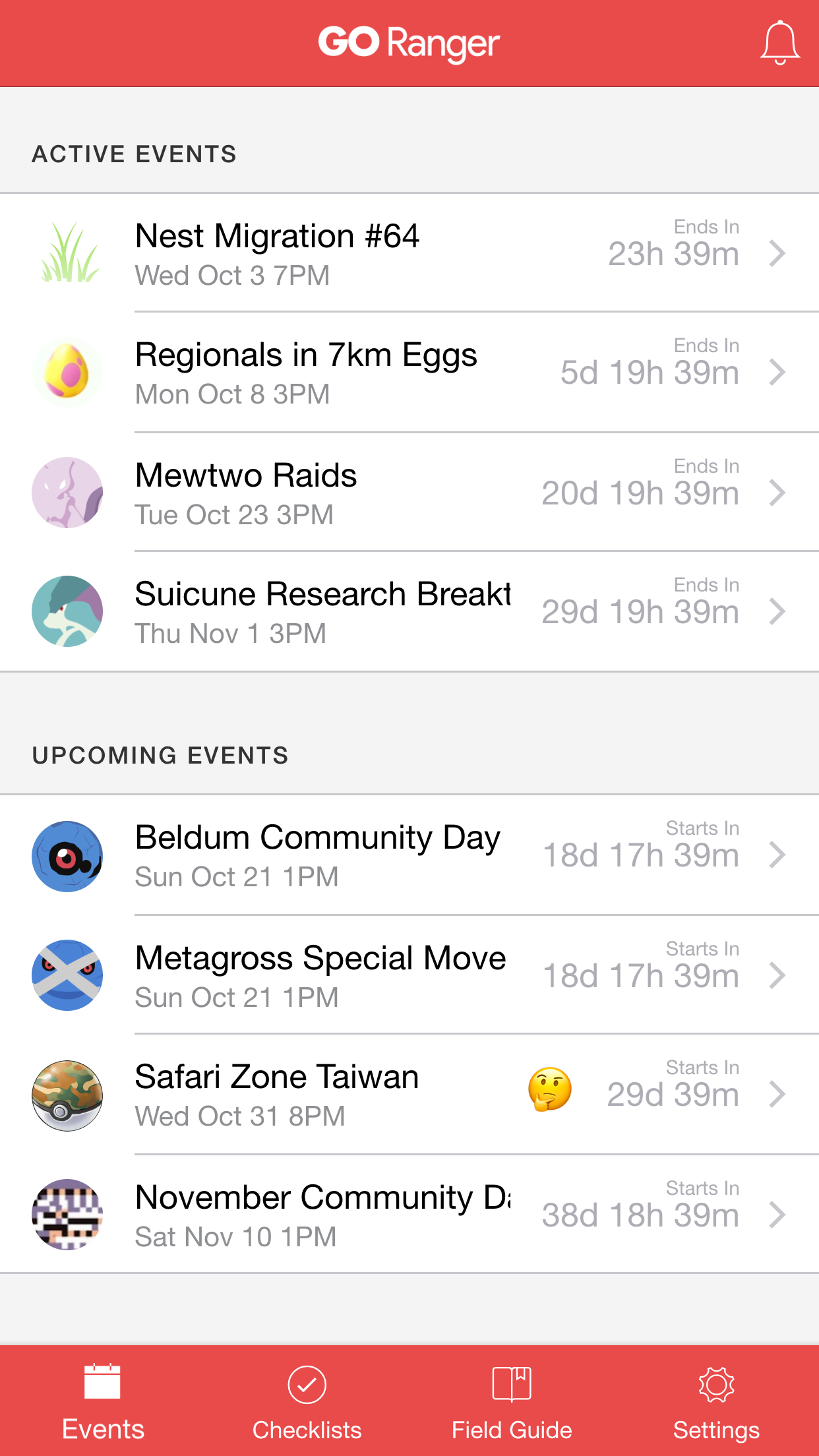This screenshot has height=1456, width=819.
Task: Open Beldum Community Day details
Action: [x=409, y=855]
